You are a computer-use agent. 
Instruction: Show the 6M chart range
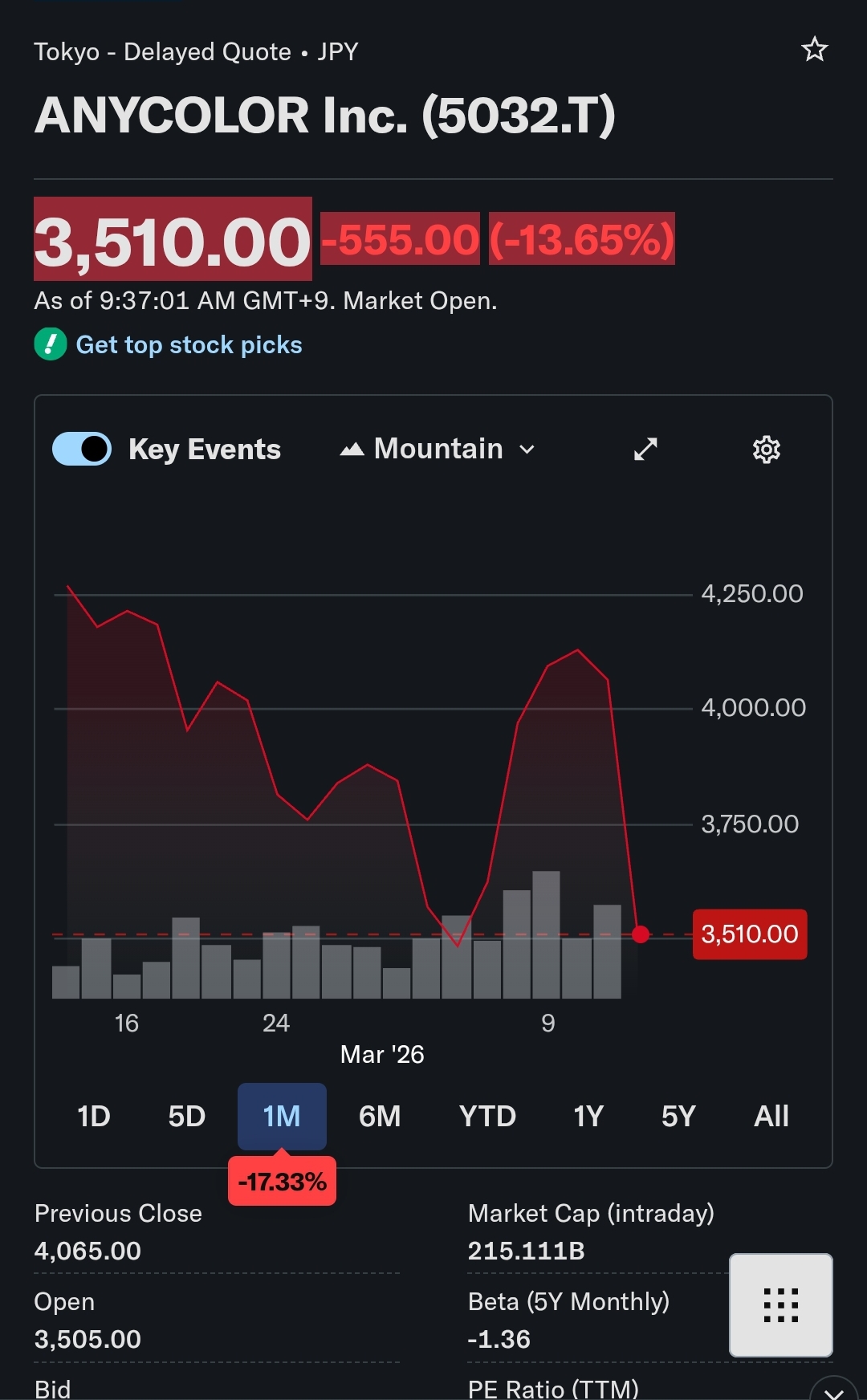379,1116
